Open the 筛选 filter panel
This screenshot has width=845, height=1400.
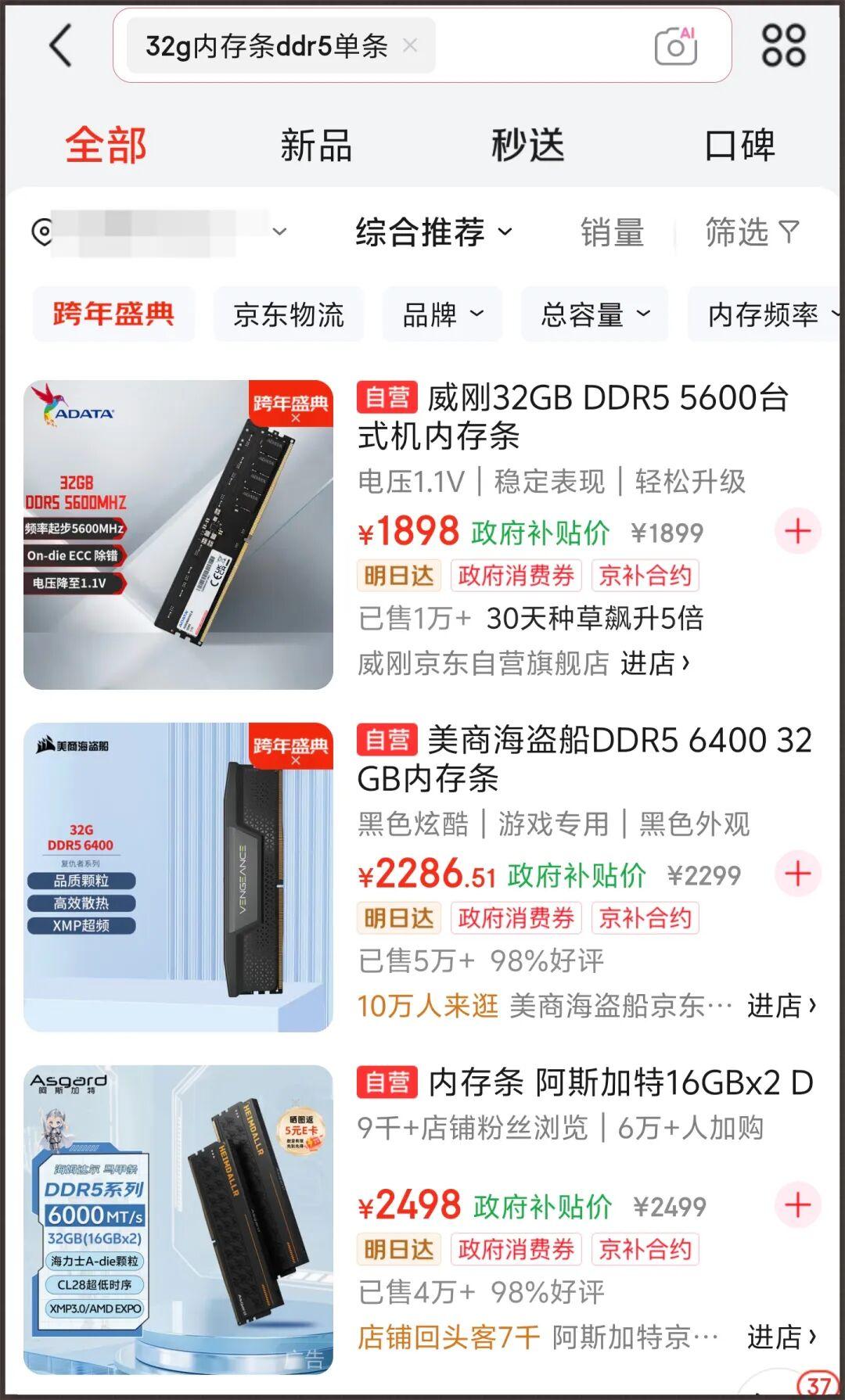(x=752, y=232)
